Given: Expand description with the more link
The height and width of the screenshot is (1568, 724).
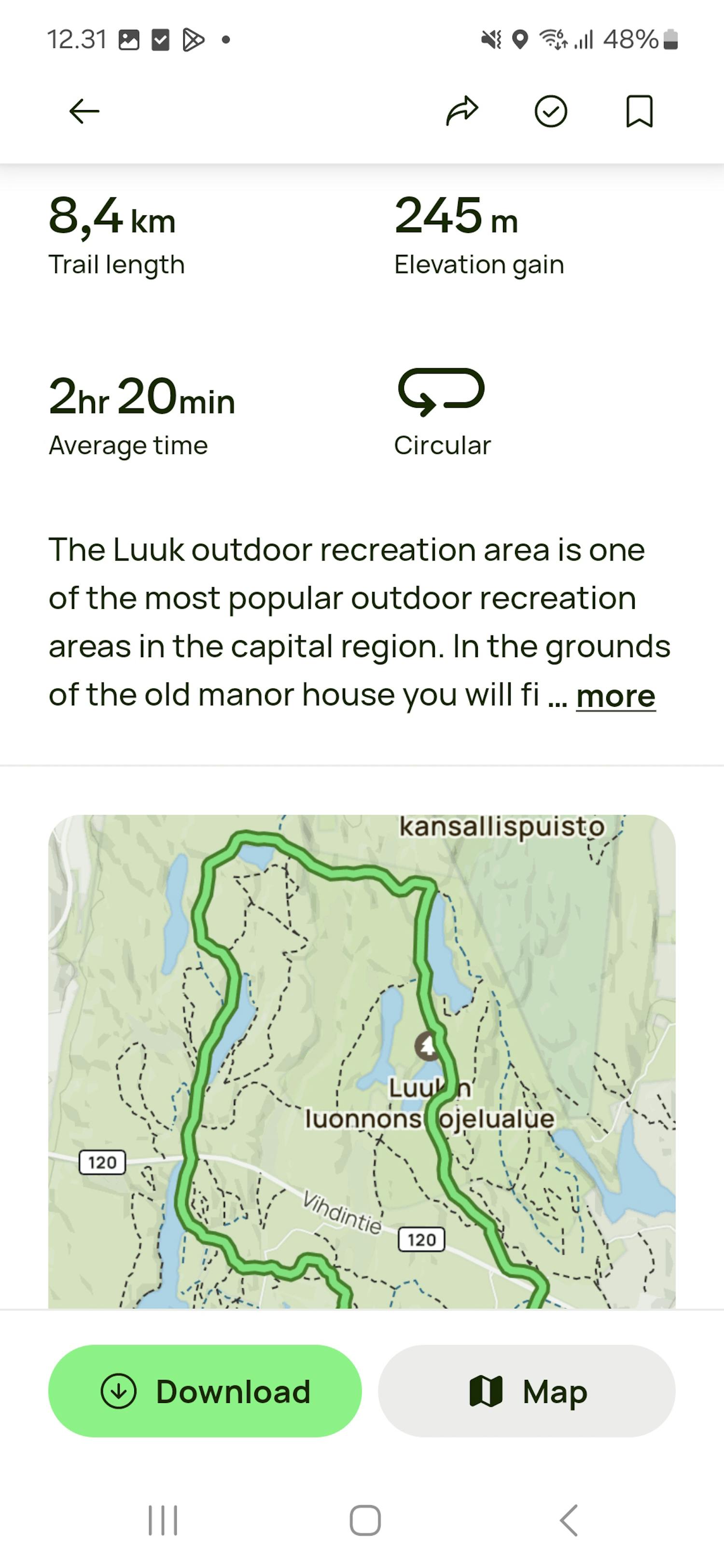Looking at the screenshot, I should pyautogui.click(x=615, y=696).
